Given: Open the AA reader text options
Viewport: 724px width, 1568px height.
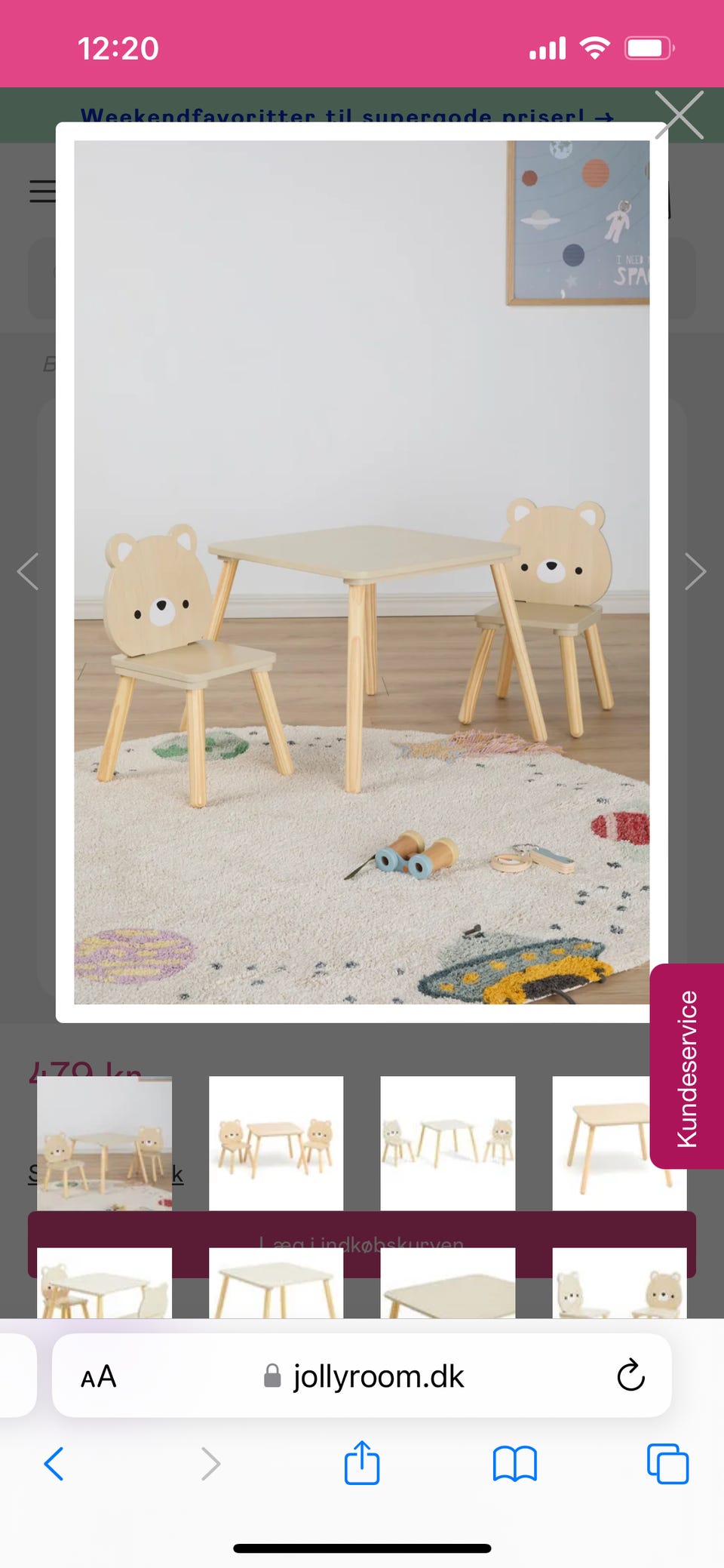Looking at the screenshot, I should pos(99,1376).
